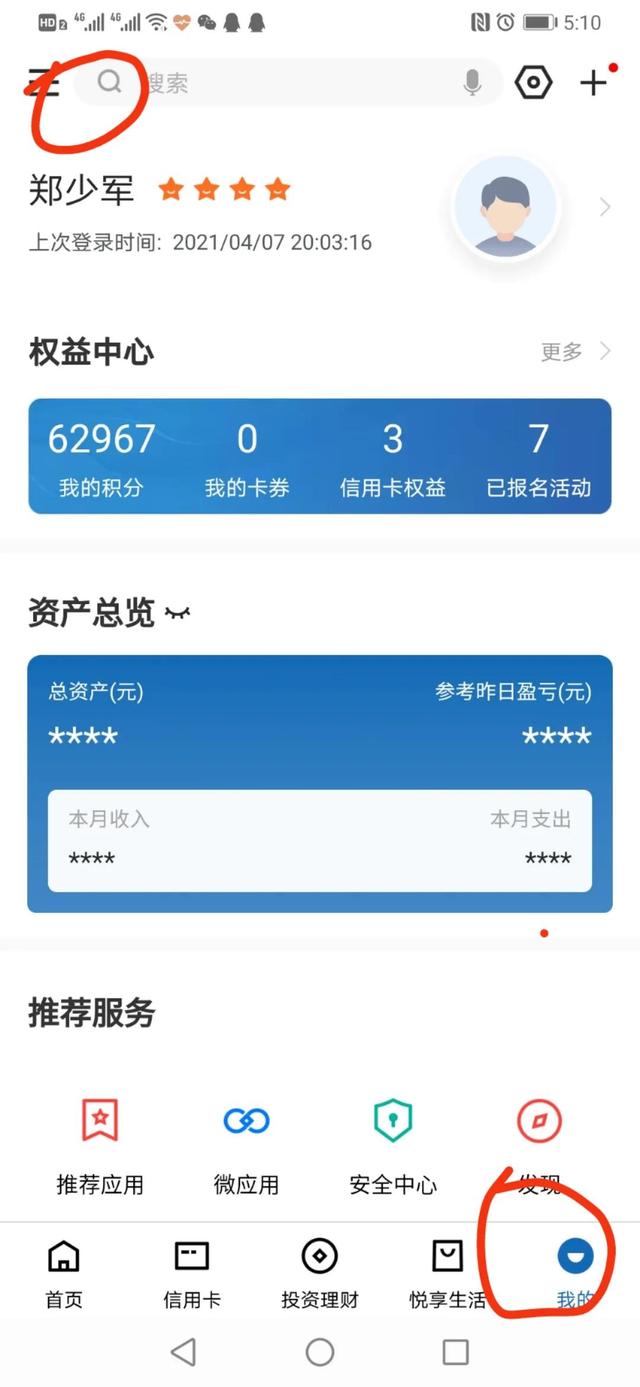
Task: Switch to the 首页 tab
Action: (x=64, y=1272)
